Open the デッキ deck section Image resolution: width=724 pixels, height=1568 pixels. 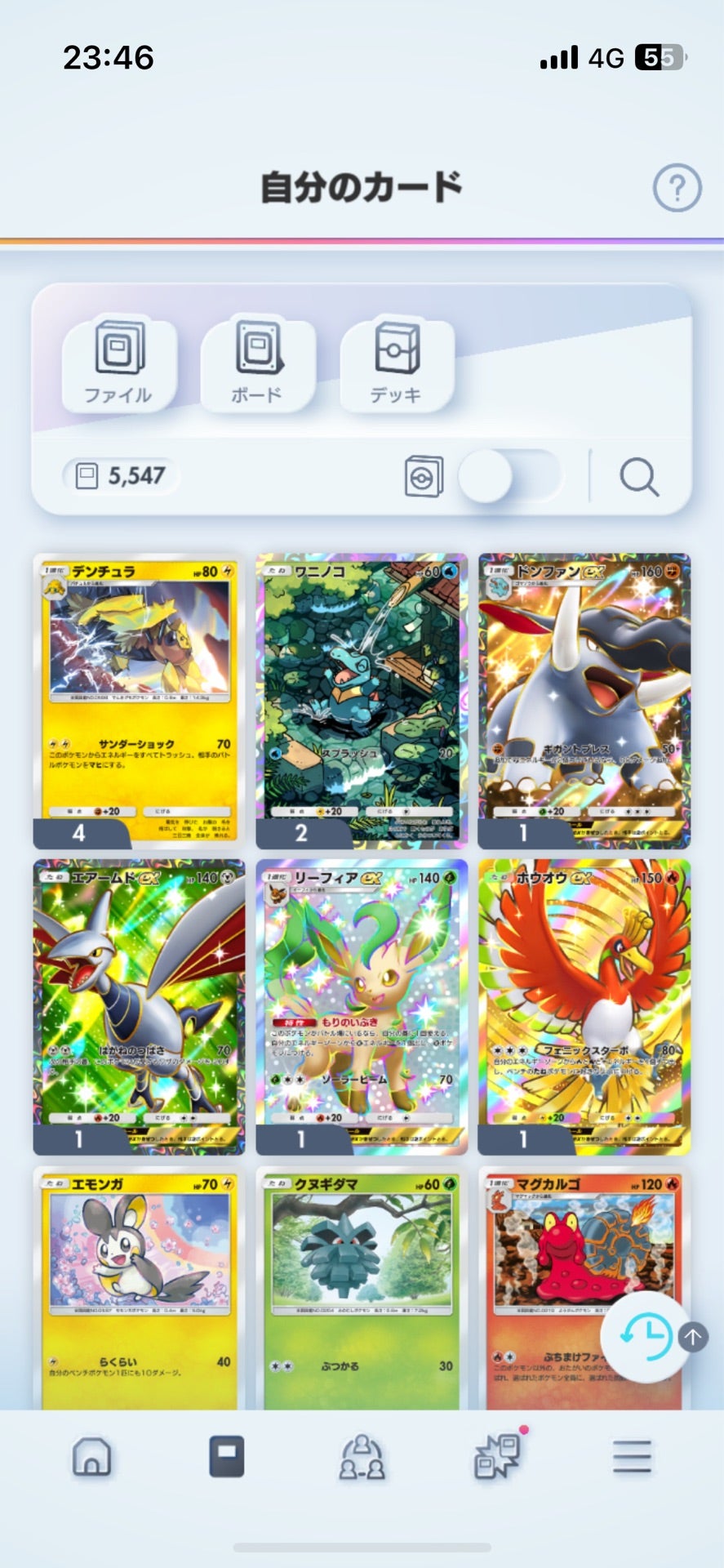pos(397,364)
